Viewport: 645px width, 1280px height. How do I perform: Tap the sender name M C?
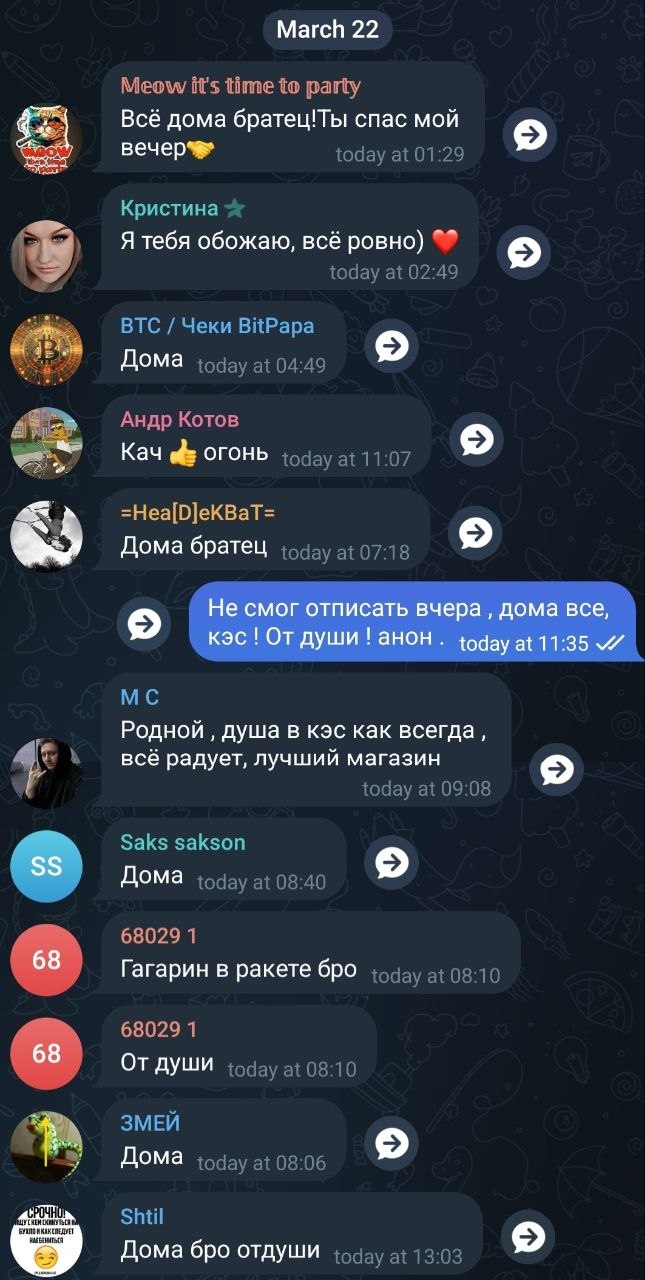coord(140,698)
